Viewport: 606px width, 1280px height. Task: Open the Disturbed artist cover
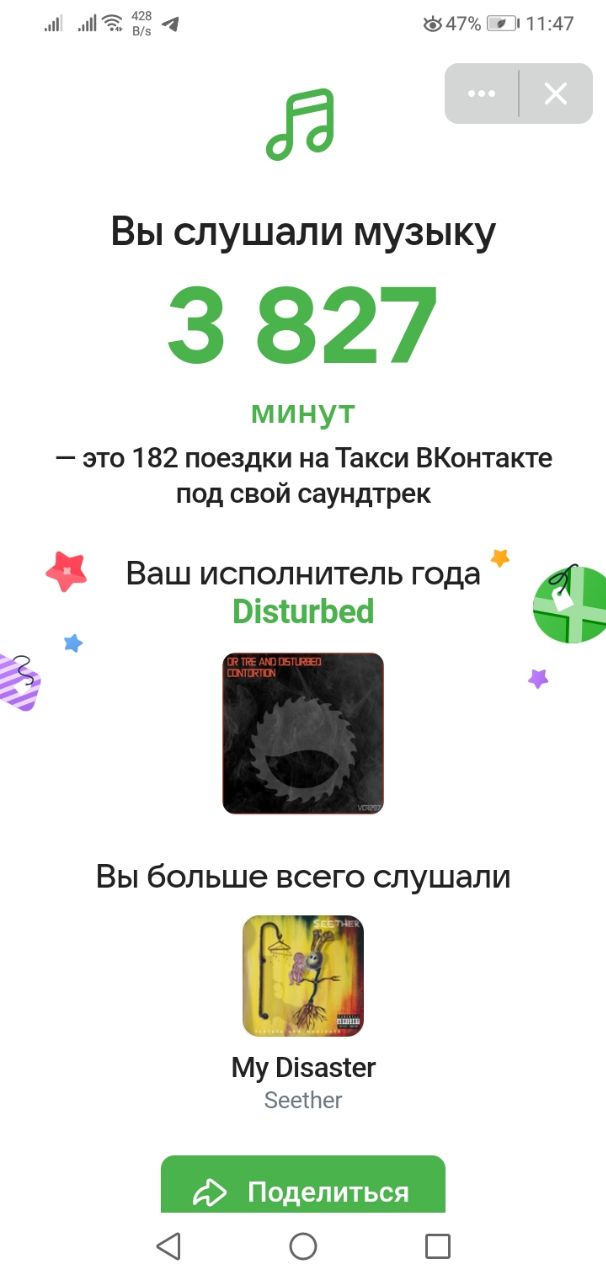tap(303, 733)
